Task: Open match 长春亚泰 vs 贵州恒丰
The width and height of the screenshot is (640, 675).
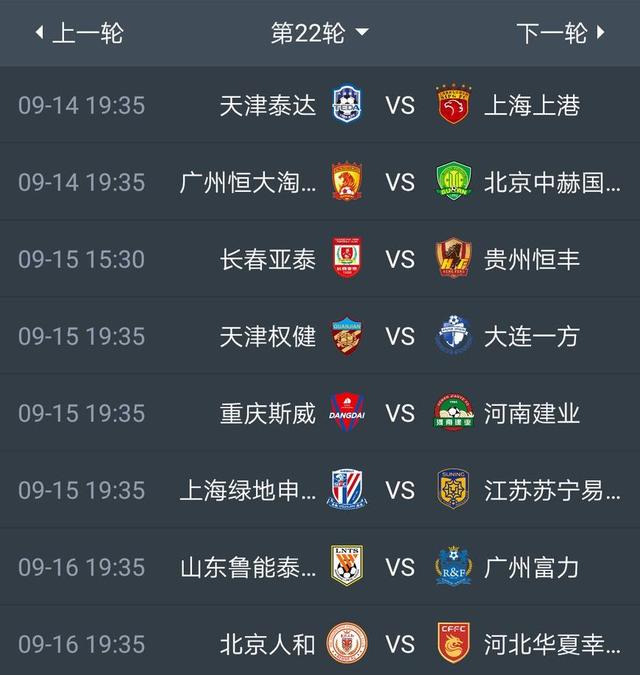Action: click(400, 260)
